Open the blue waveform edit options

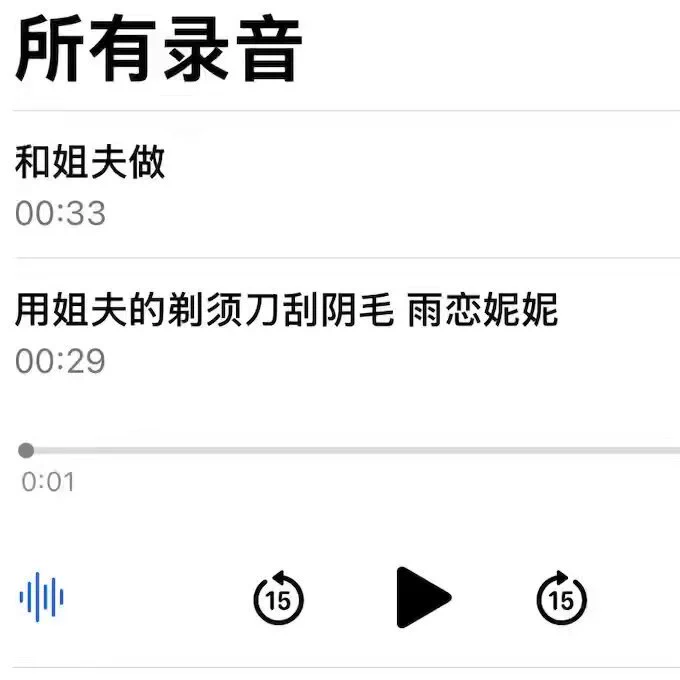point(41,598)
